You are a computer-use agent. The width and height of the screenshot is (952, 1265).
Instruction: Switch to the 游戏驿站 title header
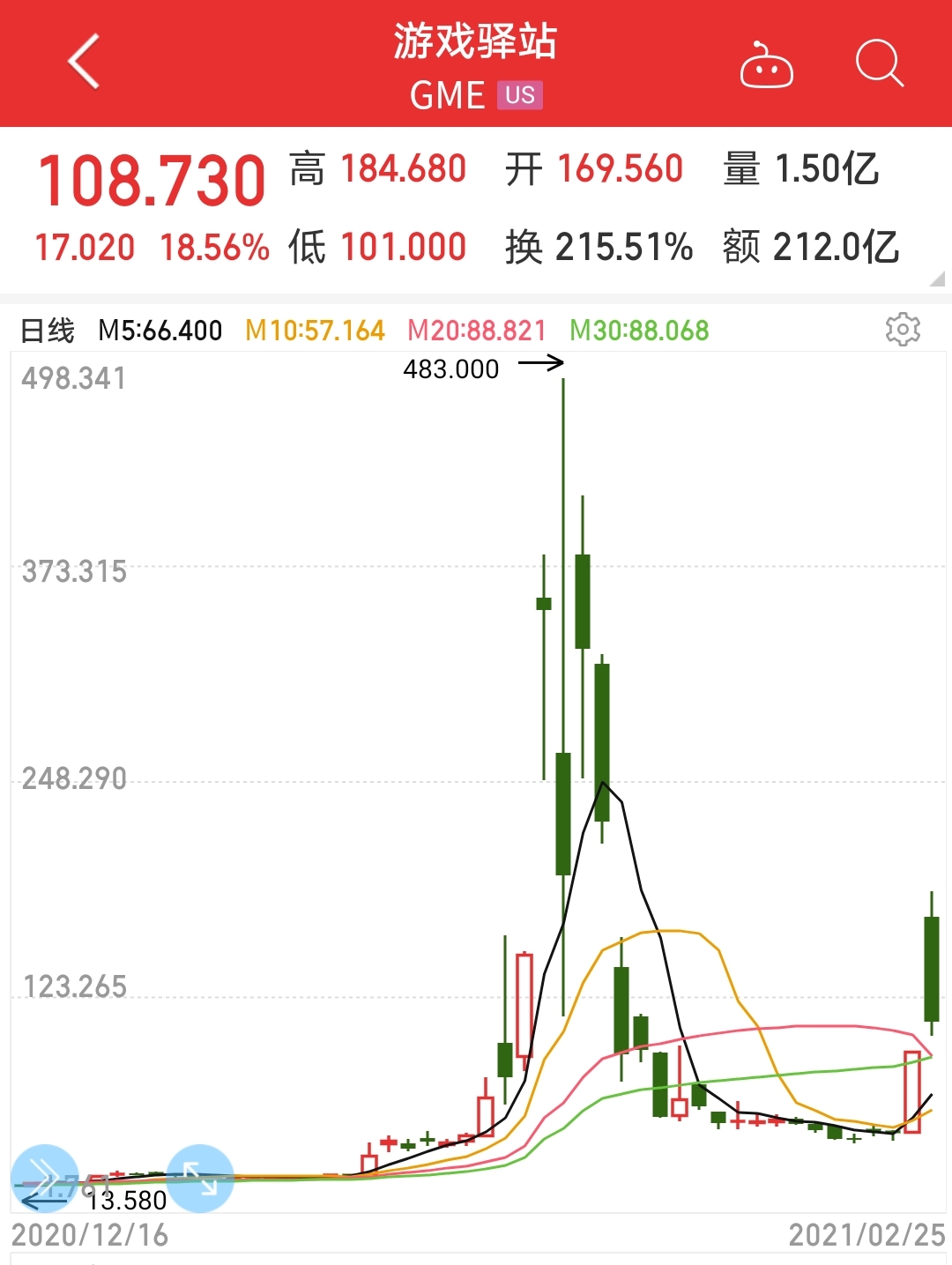click(x=474, y=46)
